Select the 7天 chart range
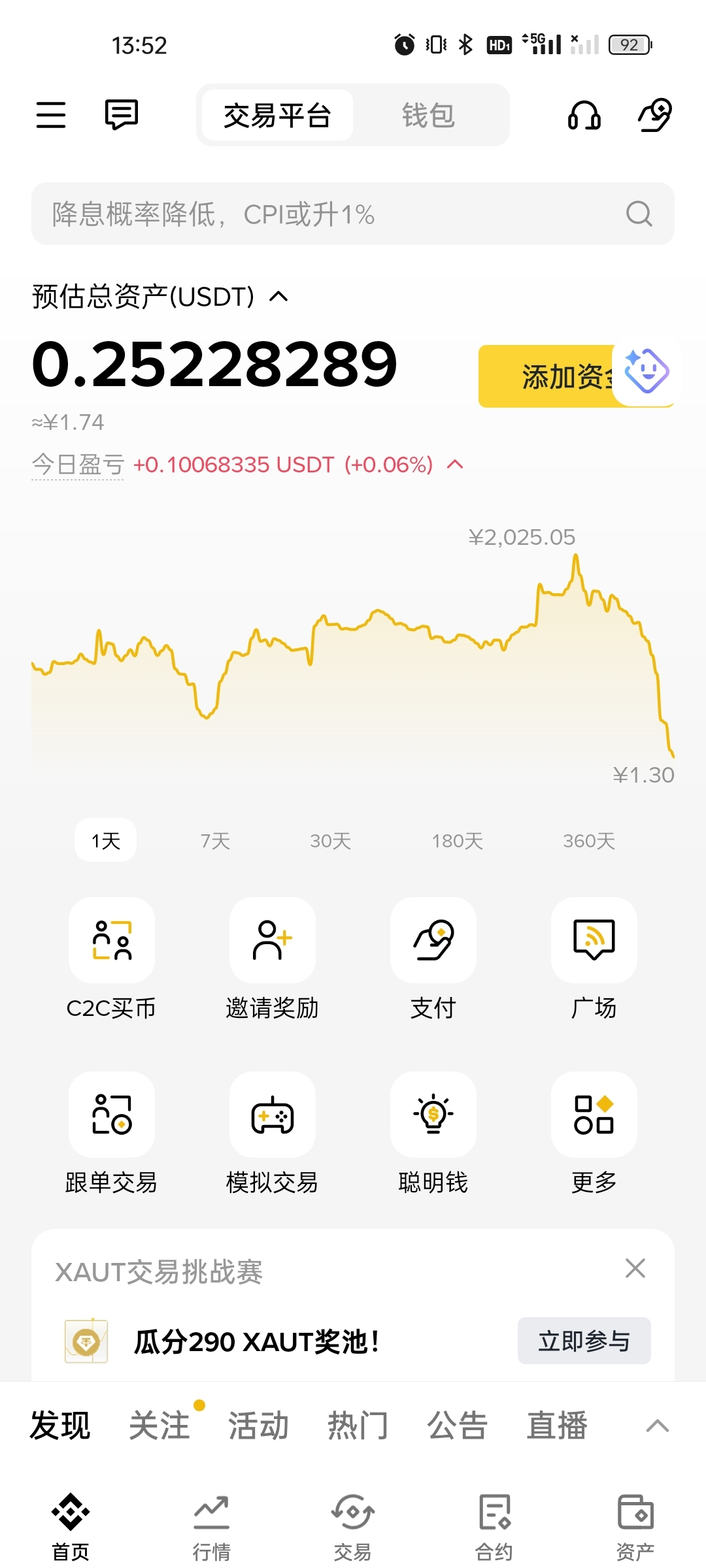Image resolution: width=706 pixels, height=1568 pixels. pyautogui.click(x=216, y=840)
